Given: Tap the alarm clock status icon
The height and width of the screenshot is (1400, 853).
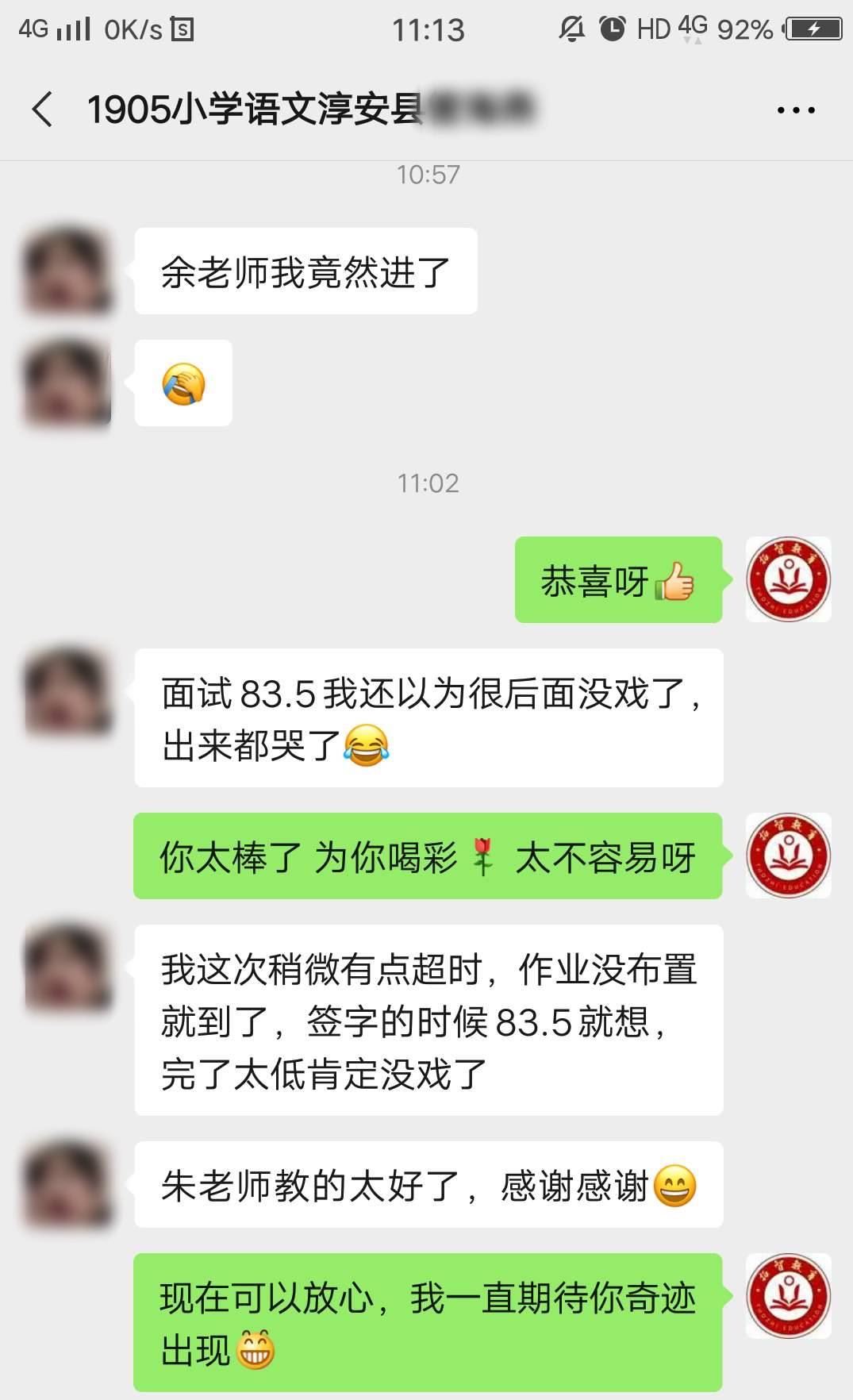Looking at the screenshot, I should (611, 28).
